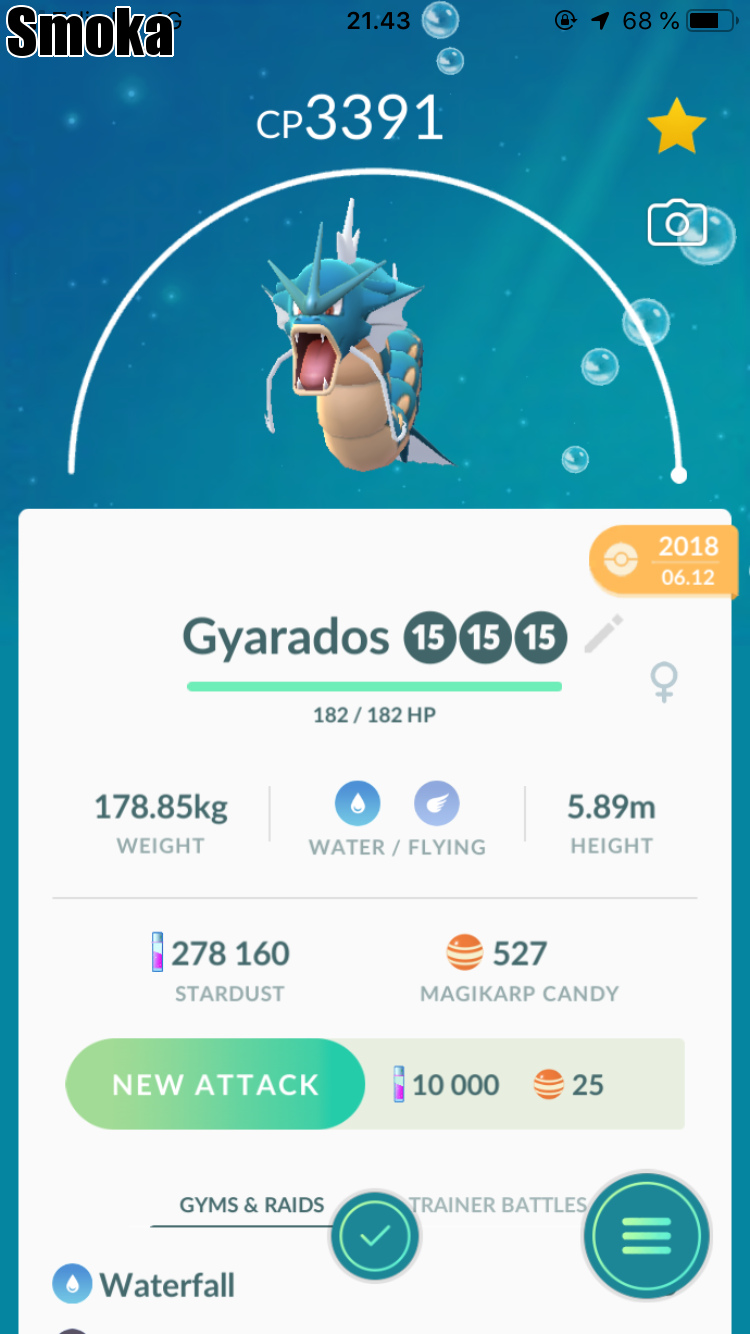750x1334 pixels.
Task: Open the AR camera photo mode
Action: (677, 223)
